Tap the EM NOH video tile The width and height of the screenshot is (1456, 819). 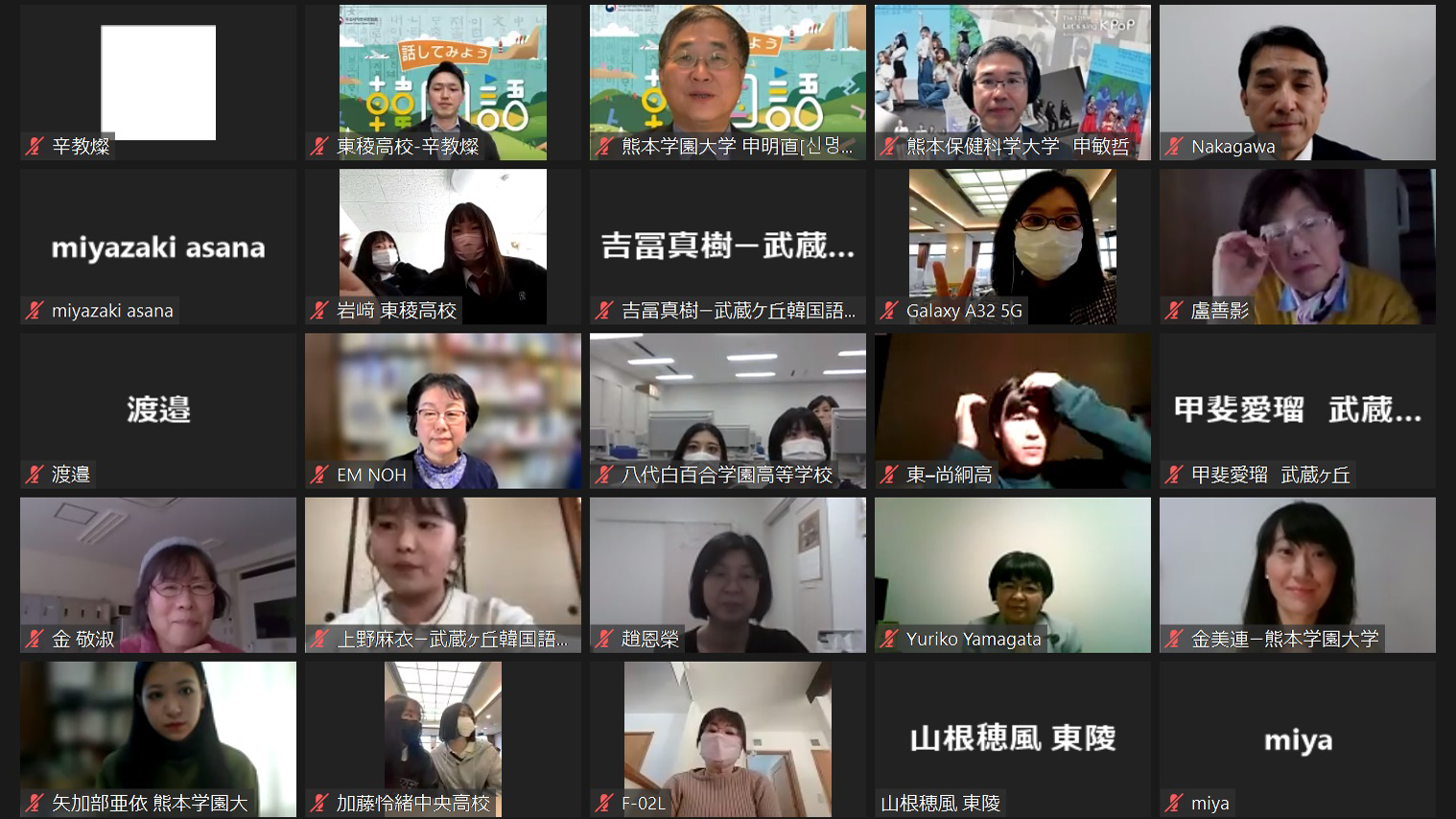click(x=442, y=410)
